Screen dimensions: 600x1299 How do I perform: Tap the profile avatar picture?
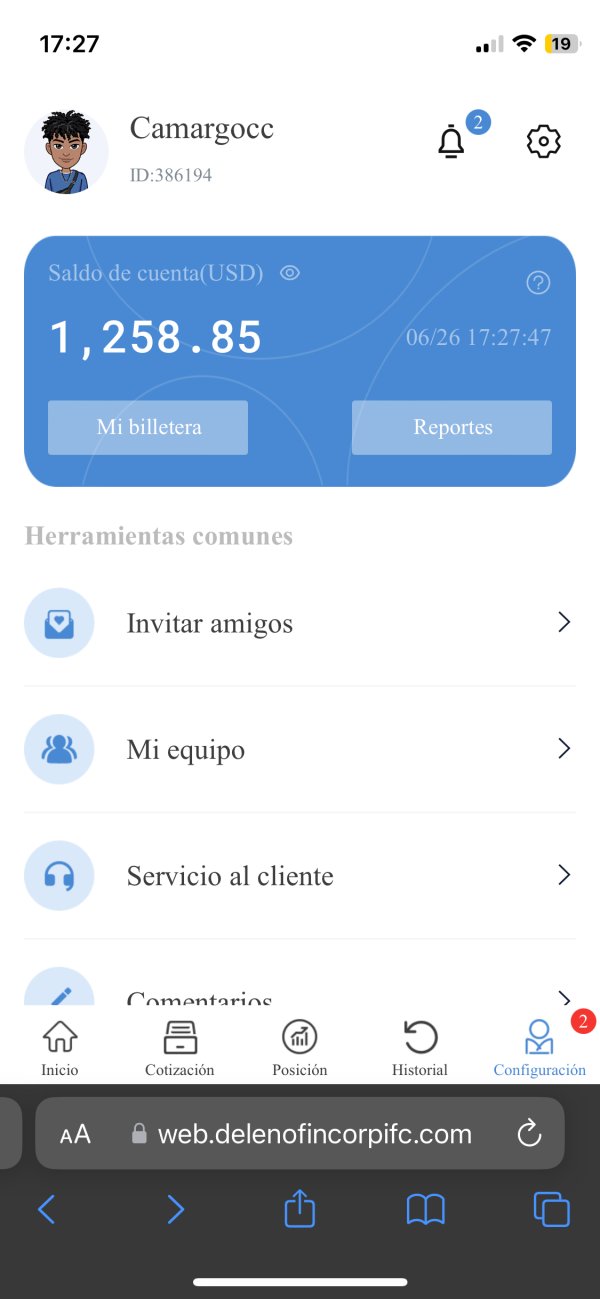tap(66, 152)
